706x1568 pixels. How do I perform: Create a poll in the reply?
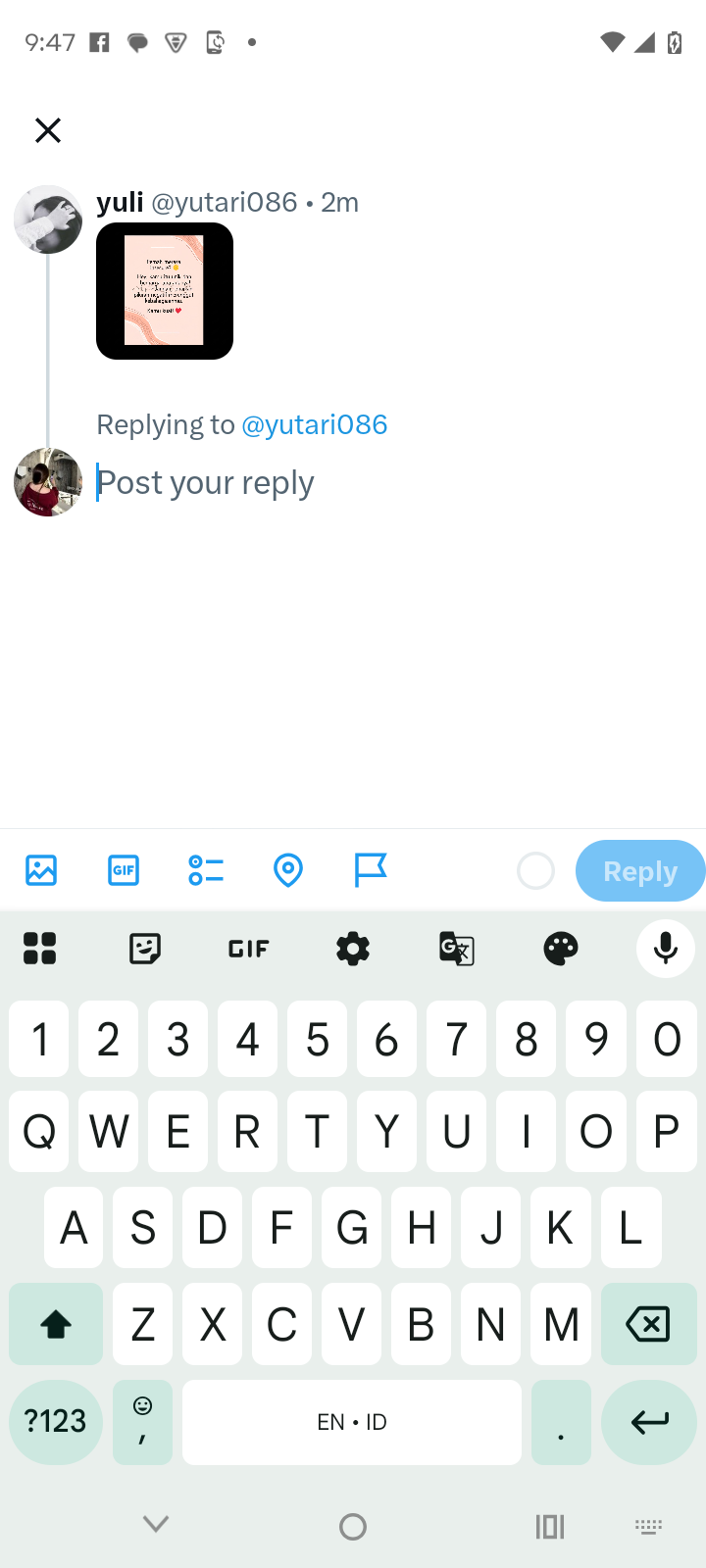pyautogui.click(x=206, y=870)
